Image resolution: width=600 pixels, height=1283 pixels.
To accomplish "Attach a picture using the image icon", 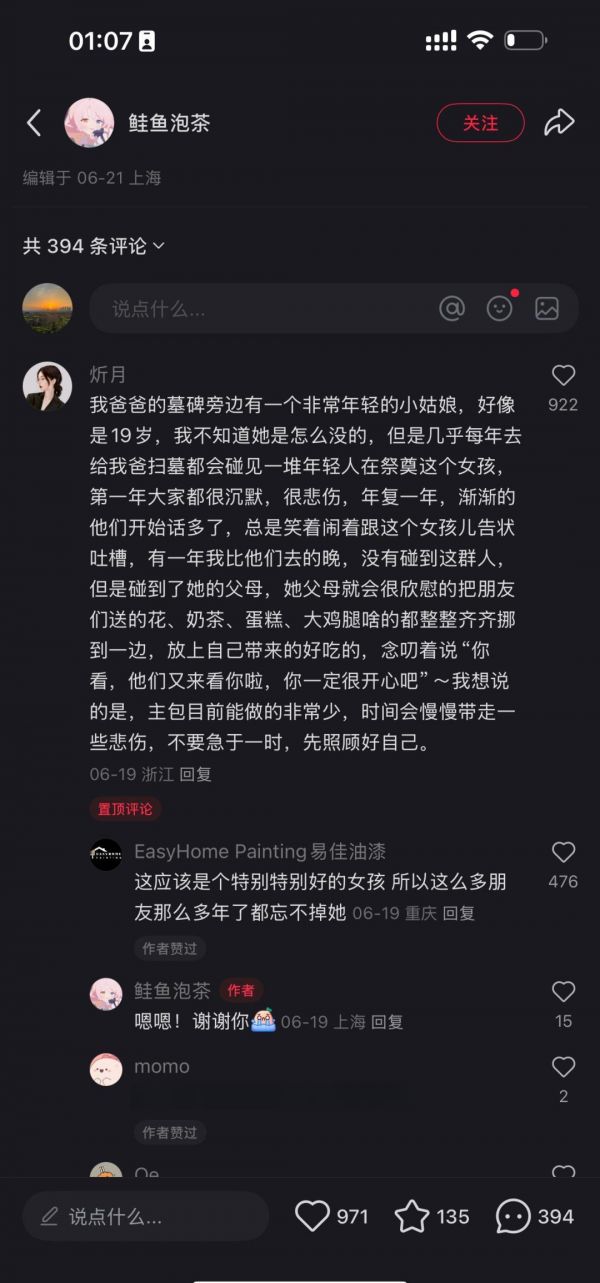I will [547, 309].
